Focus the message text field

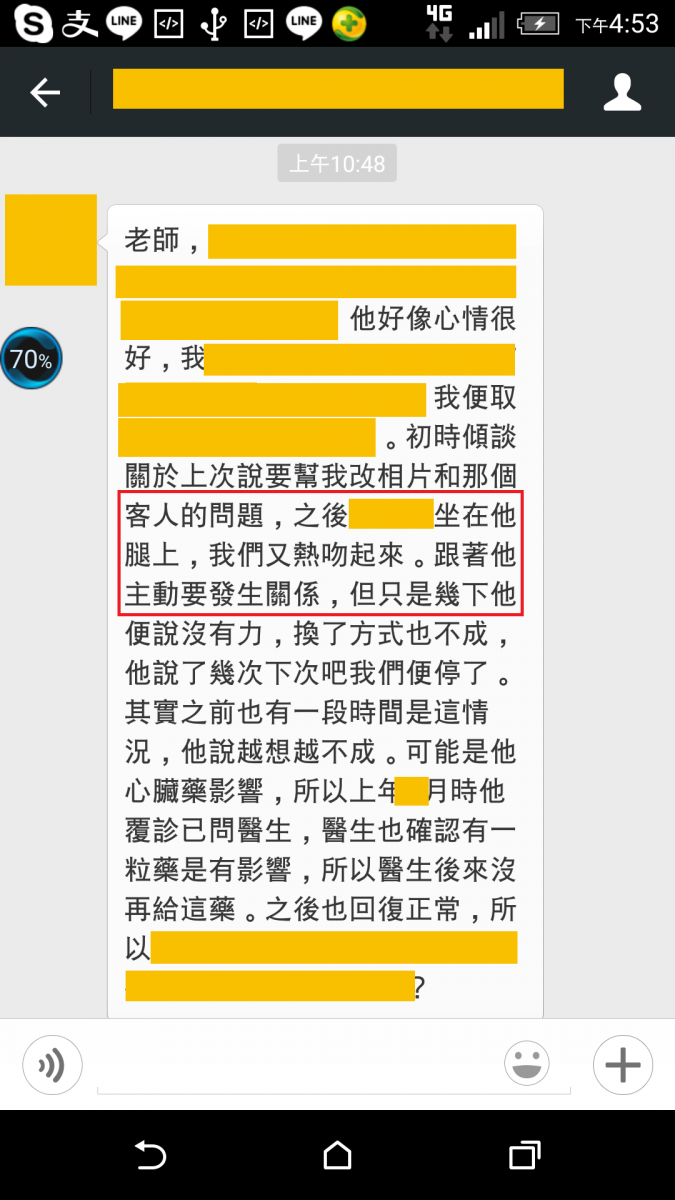(300, 1064)
